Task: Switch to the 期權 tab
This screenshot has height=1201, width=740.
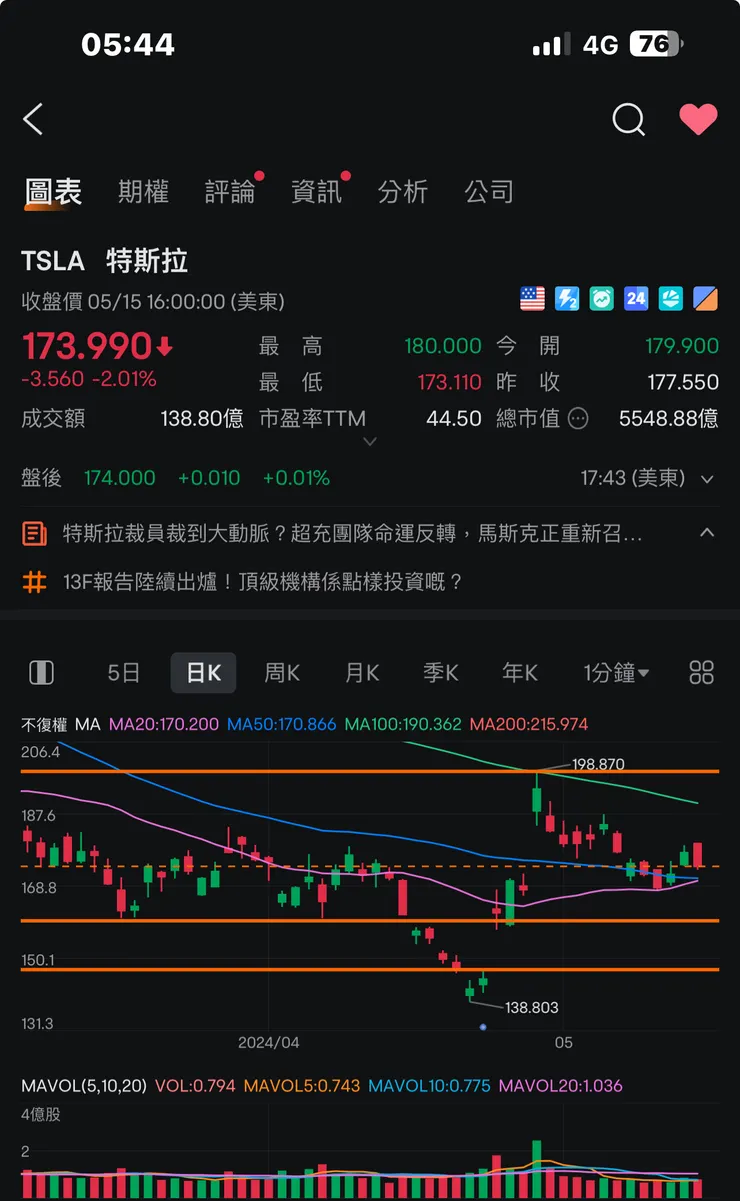Action: (142, 191)
